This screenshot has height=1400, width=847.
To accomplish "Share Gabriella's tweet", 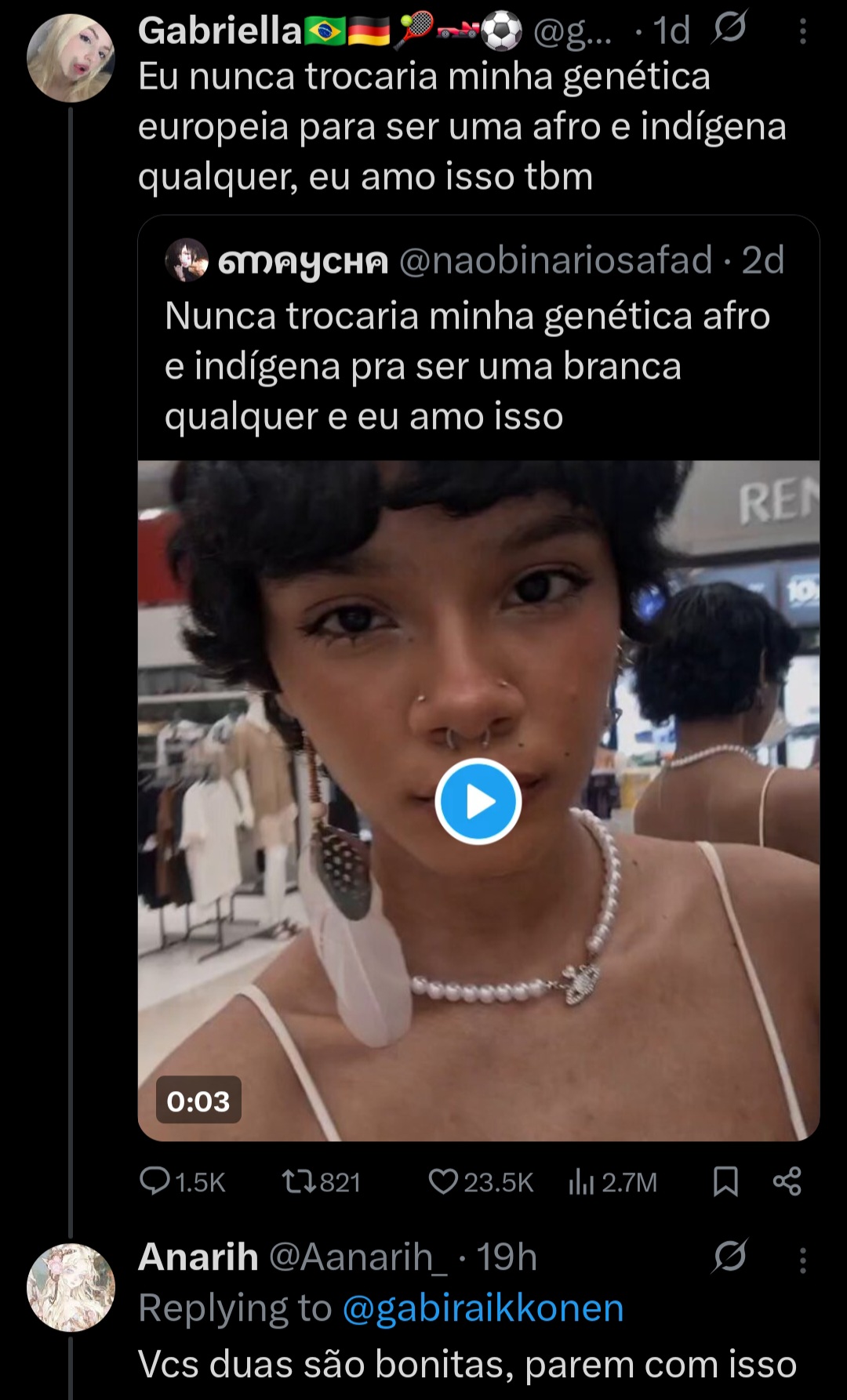I will (787, 1181).
